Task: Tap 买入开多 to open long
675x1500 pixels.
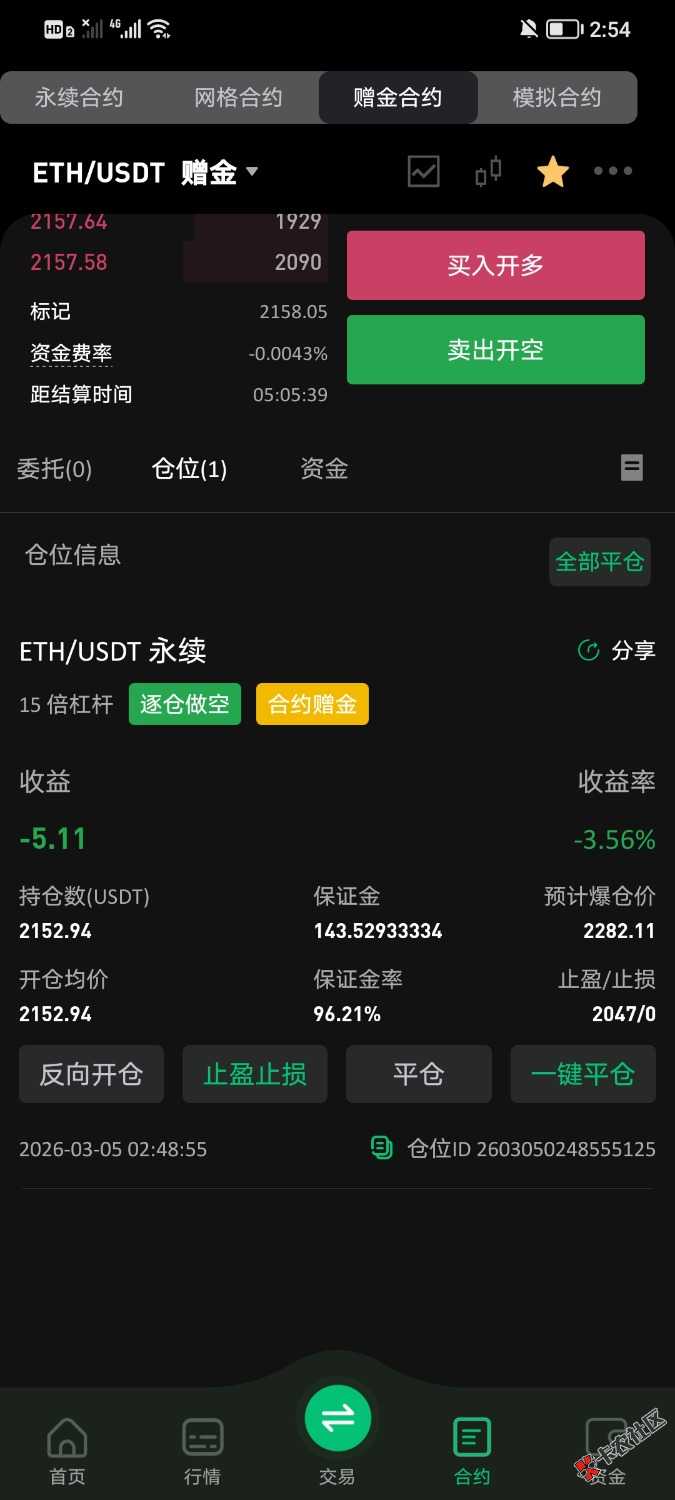Action: [x=496, y=266]
